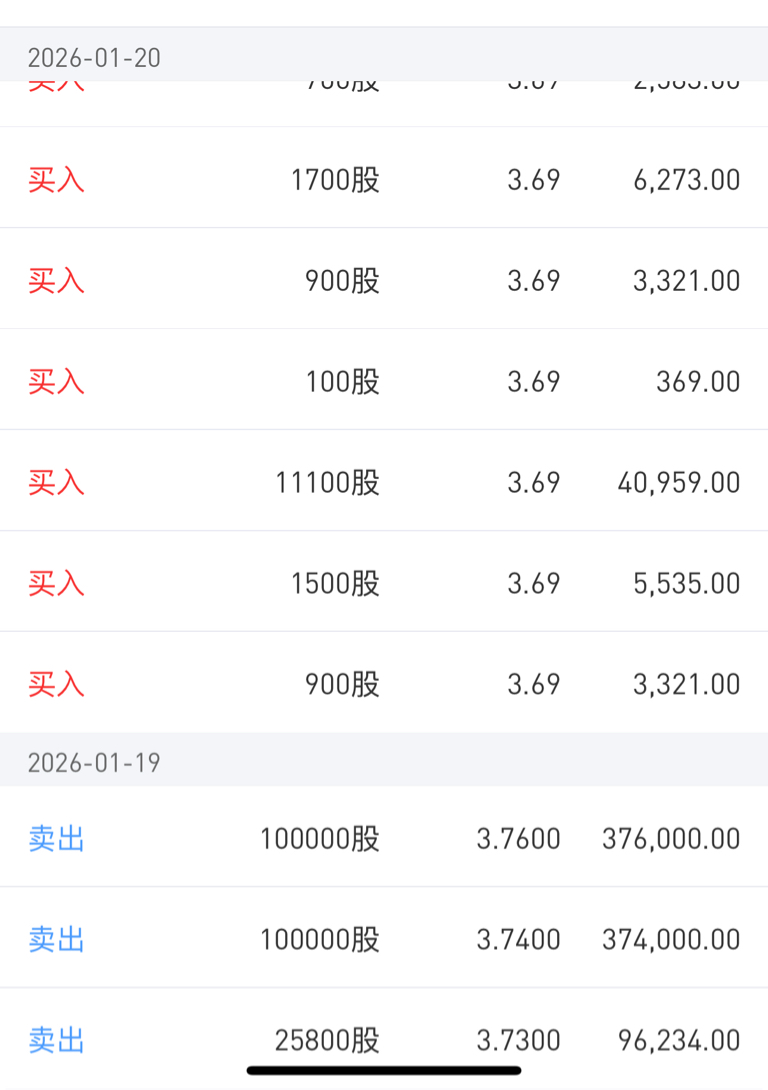Viewport: 768px width, 1090px height.
Task: Open the 25800股 sell transaction
Action: click(384, 1040)
